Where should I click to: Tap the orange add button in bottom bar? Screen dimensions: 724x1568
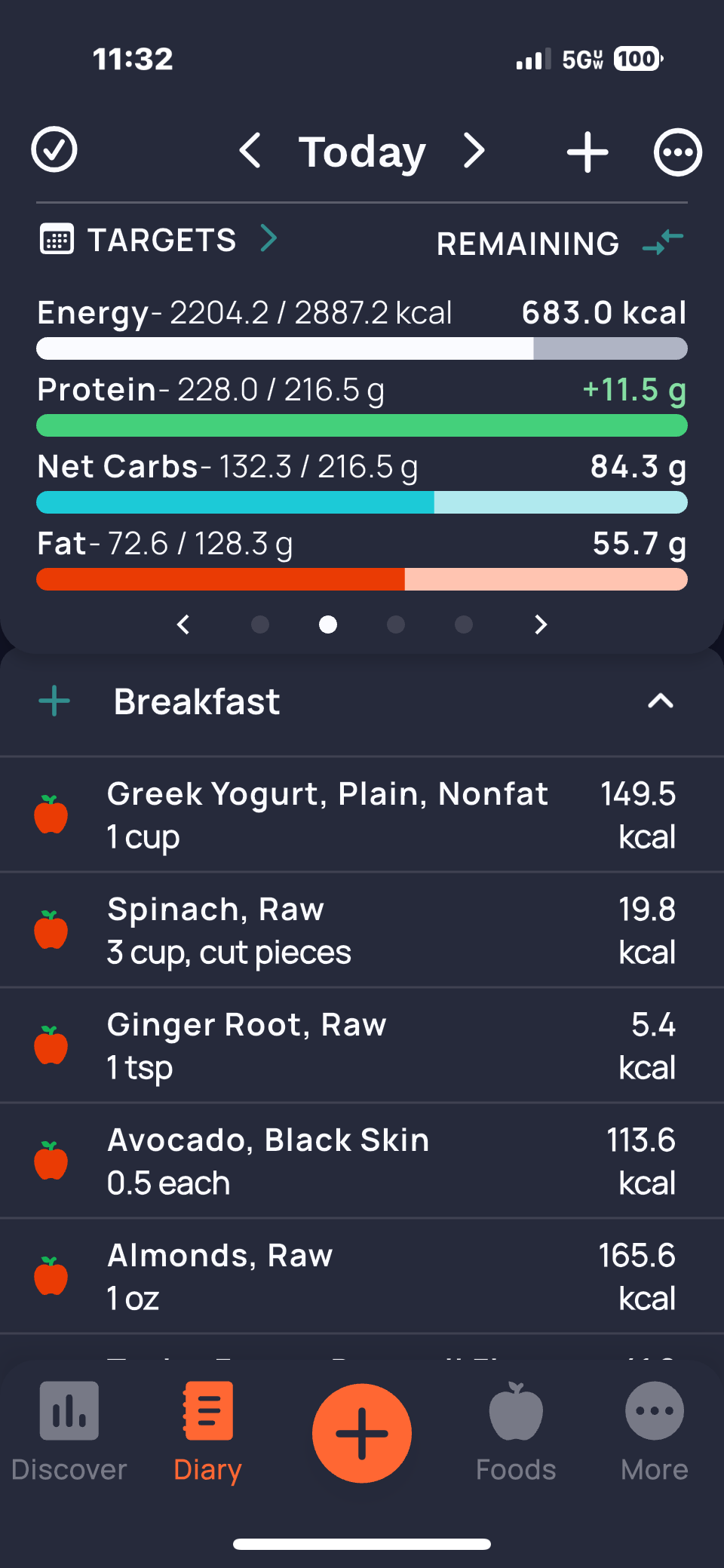(x=362, y=1433)
